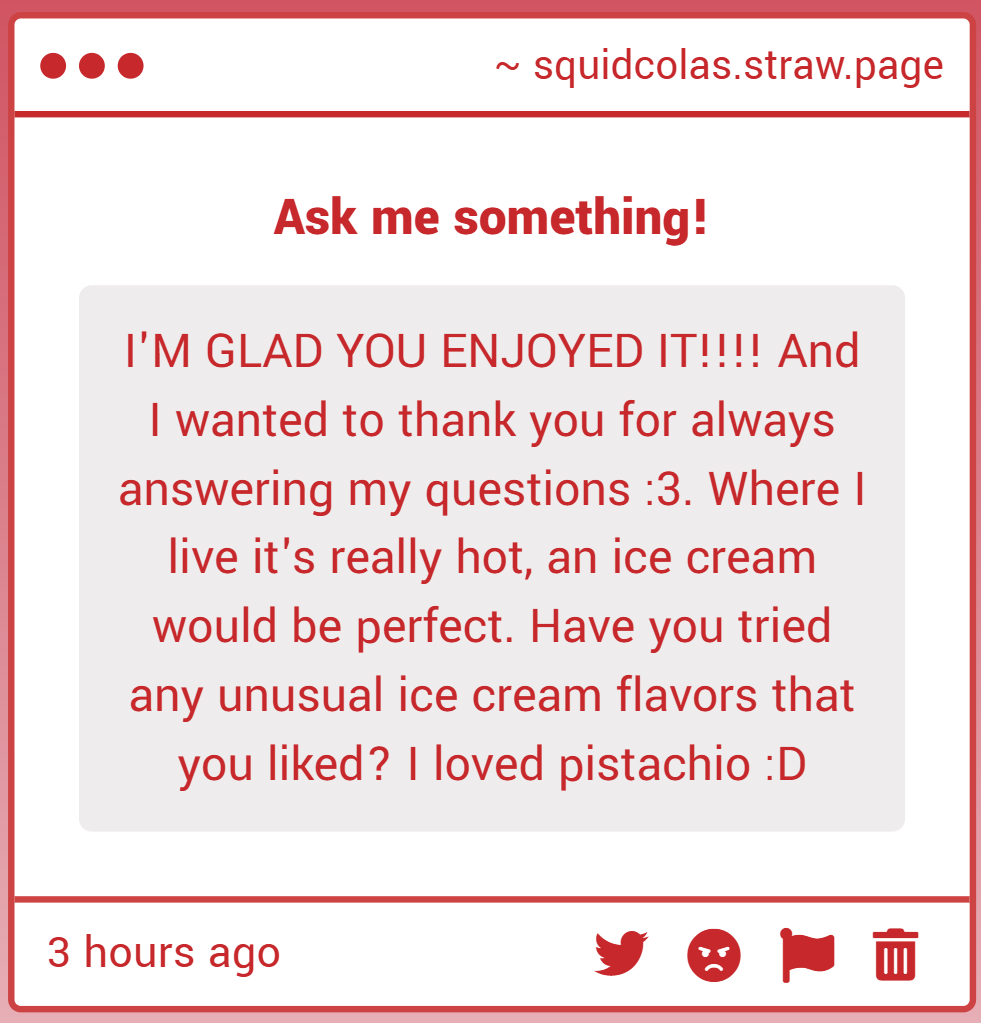Share this ask to Twitter

click(621, 954)
